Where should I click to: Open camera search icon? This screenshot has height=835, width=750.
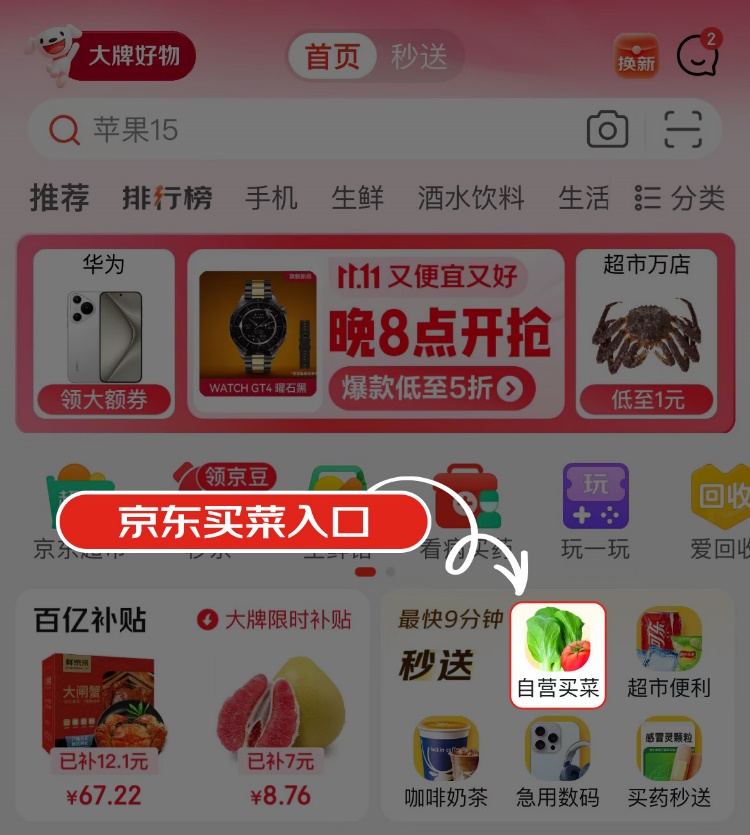point(607,129)
